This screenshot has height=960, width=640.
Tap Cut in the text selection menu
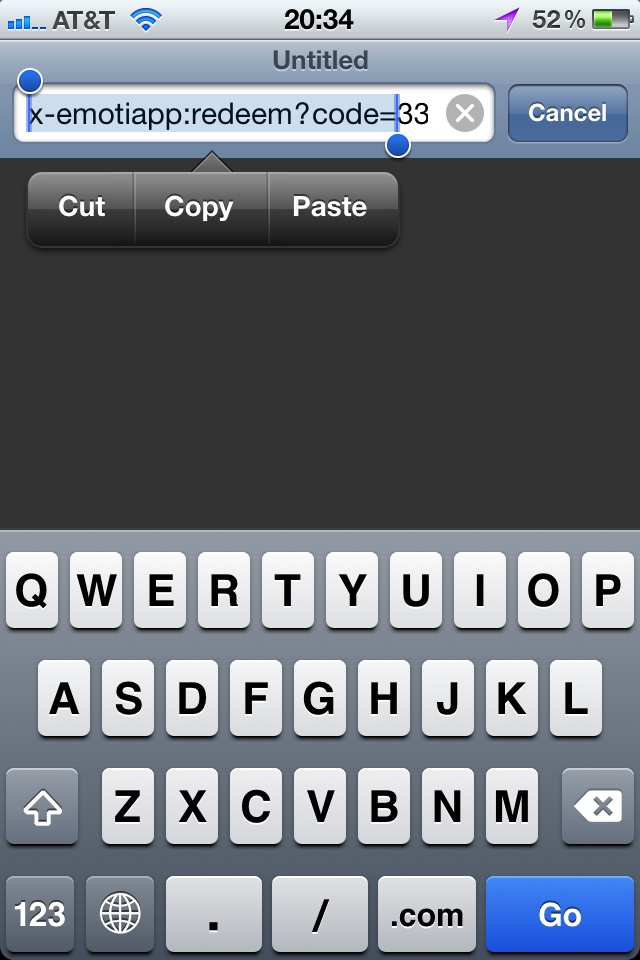coord(82,207)
